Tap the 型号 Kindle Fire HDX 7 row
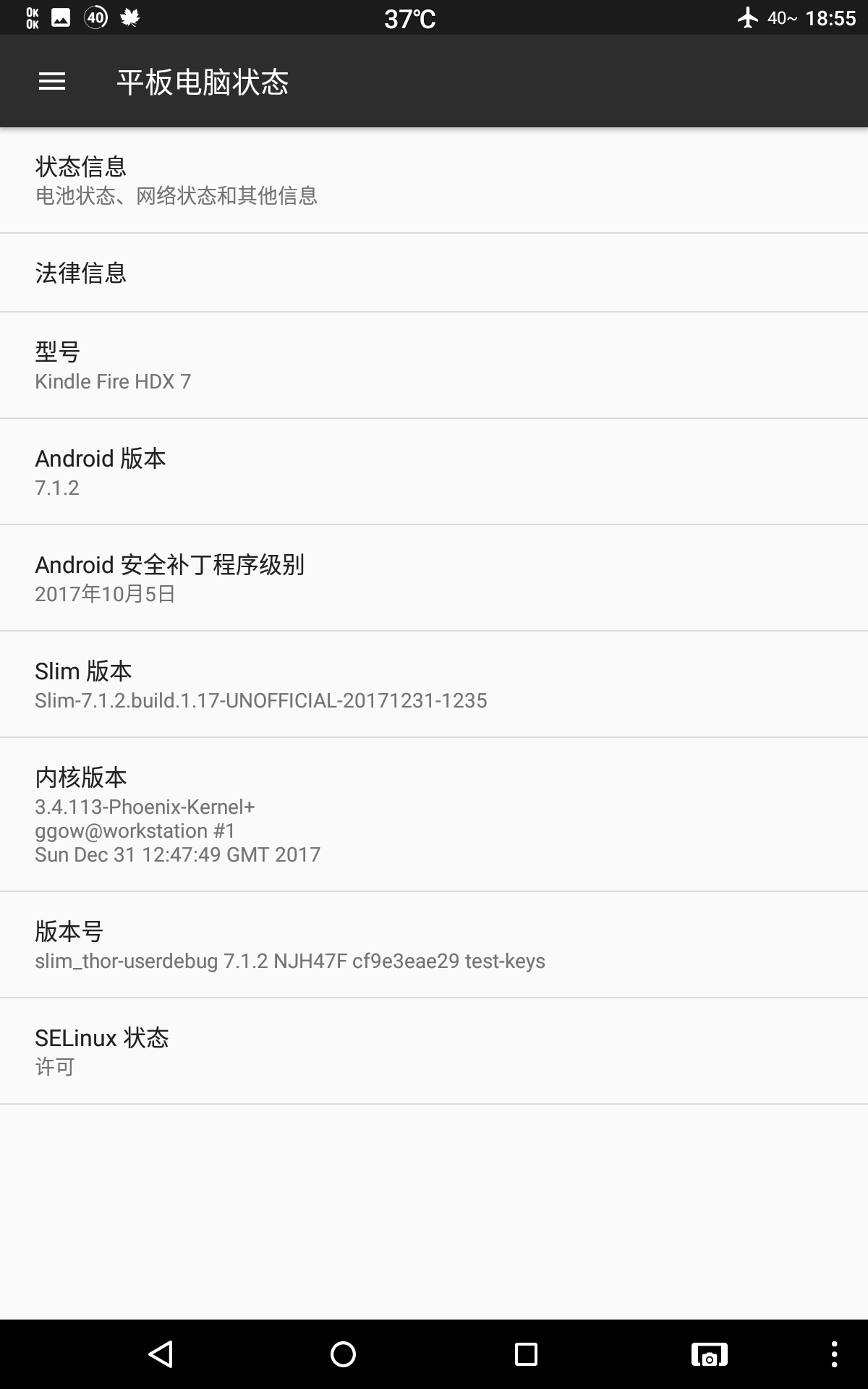Viewport: 868px width, 1389px height. (x=434, y=365)
